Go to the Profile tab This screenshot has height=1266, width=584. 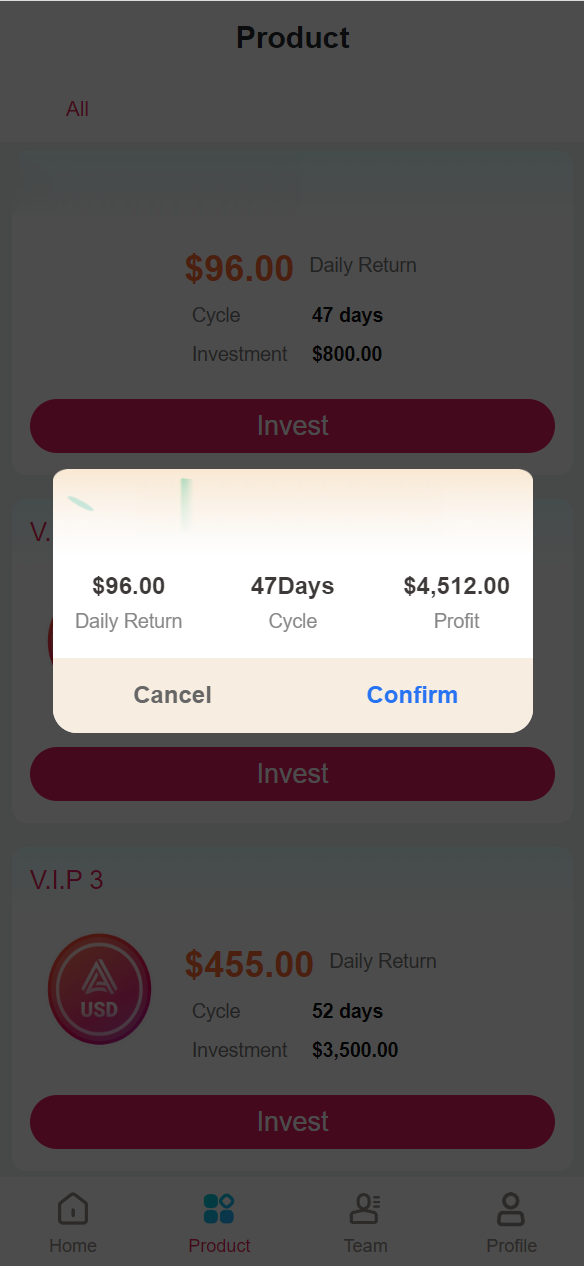click(x=511, y=1222)
